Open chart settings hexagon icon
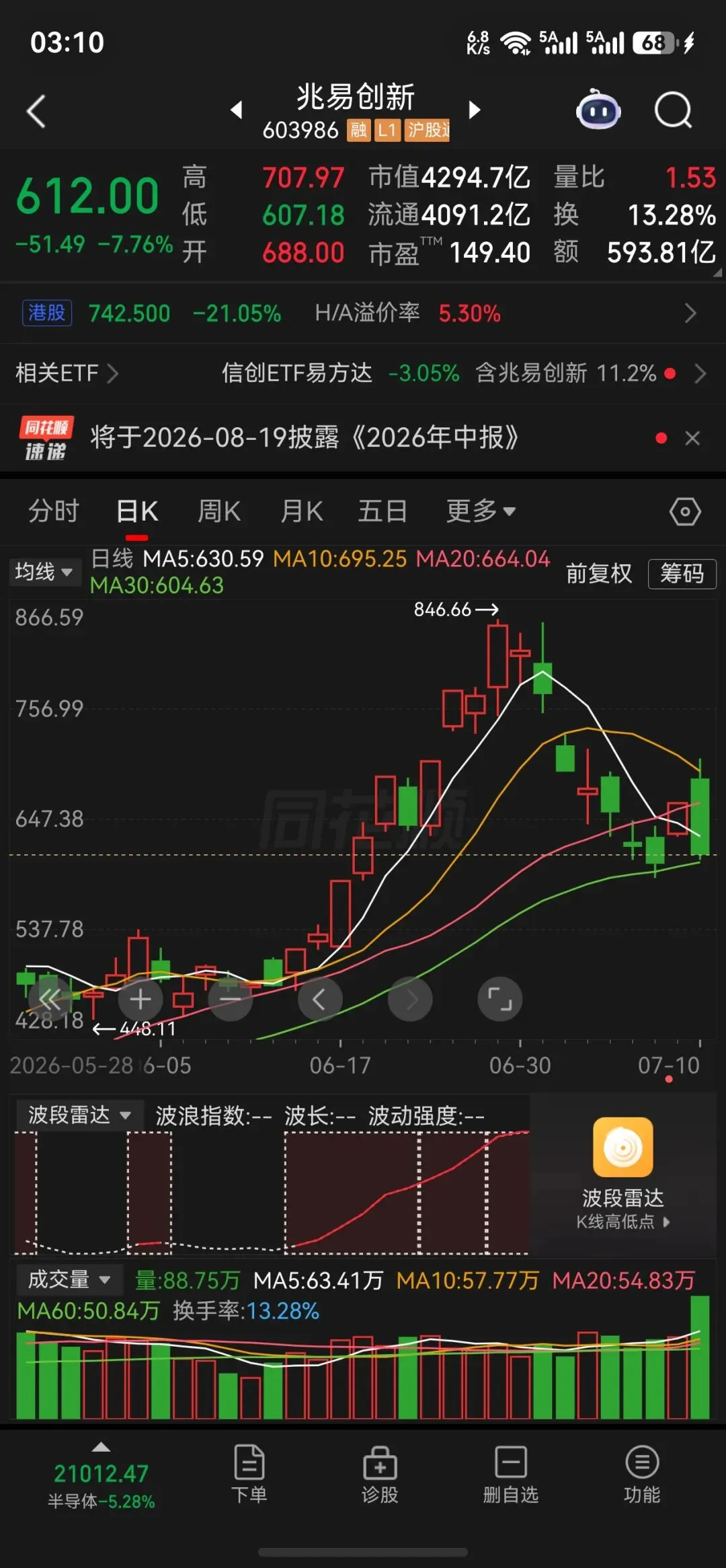 pos(685,512)
